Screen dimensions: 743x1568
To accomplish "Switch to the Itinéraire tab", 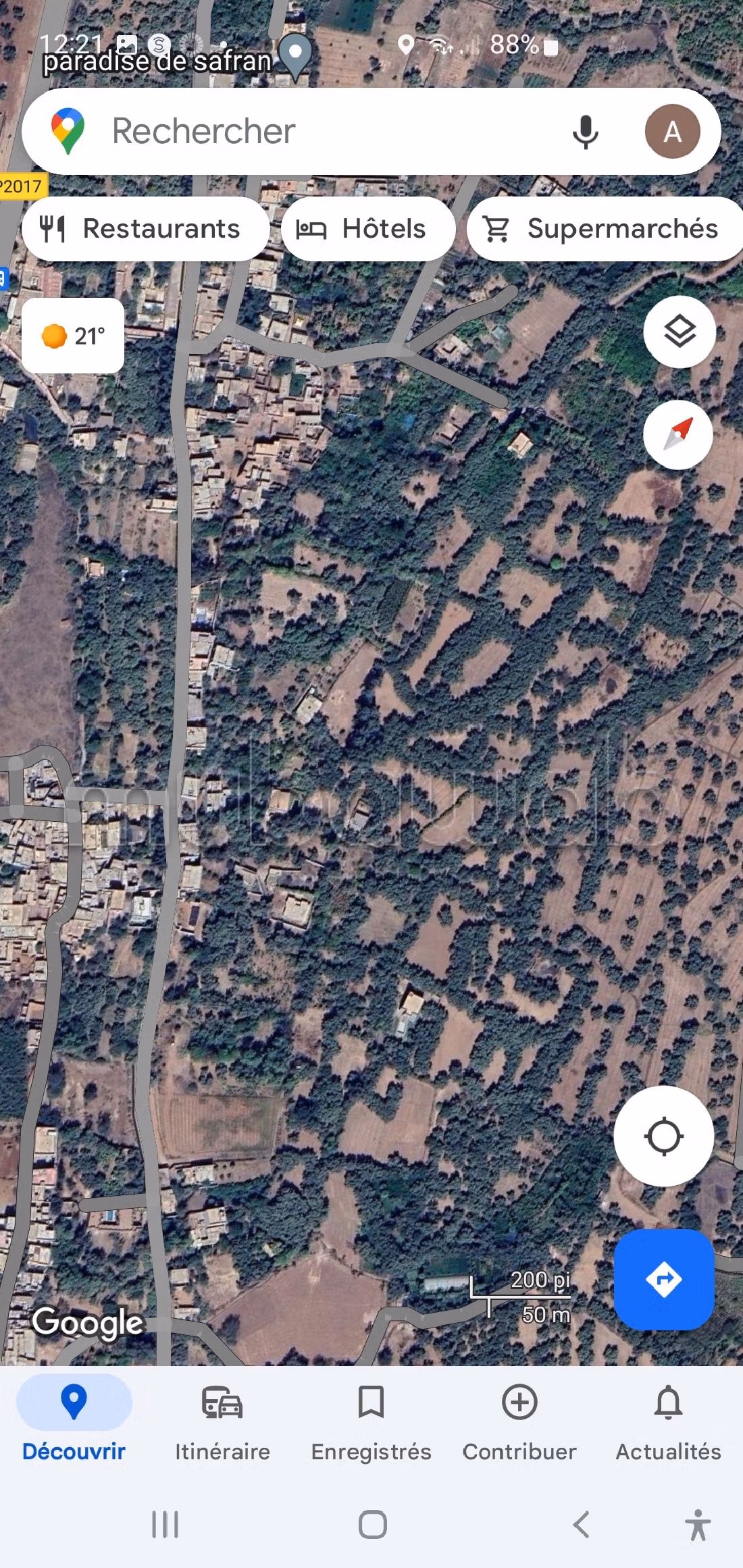I will tap(222, 1419).
